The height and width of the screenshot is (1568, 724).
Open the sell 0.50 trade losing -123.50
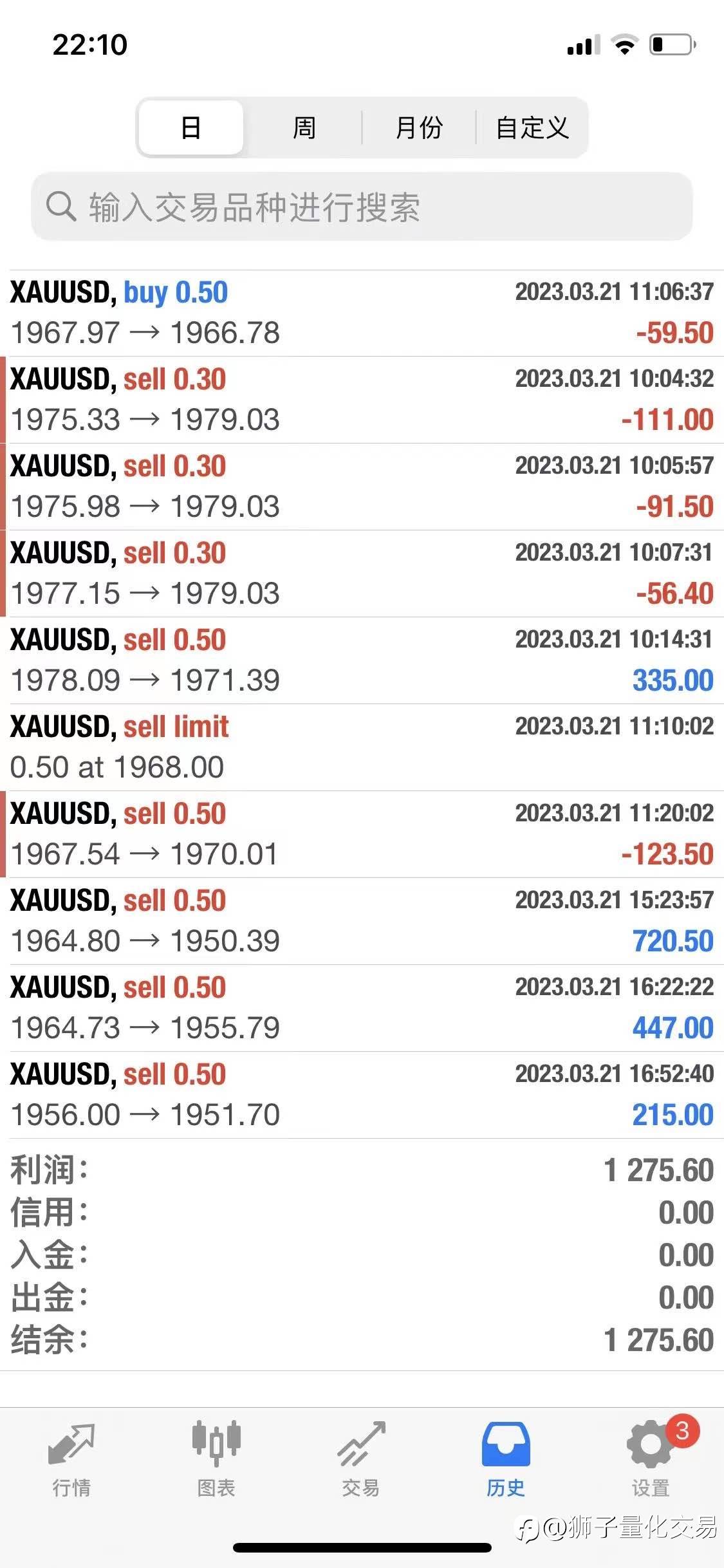tap(362, 834)
